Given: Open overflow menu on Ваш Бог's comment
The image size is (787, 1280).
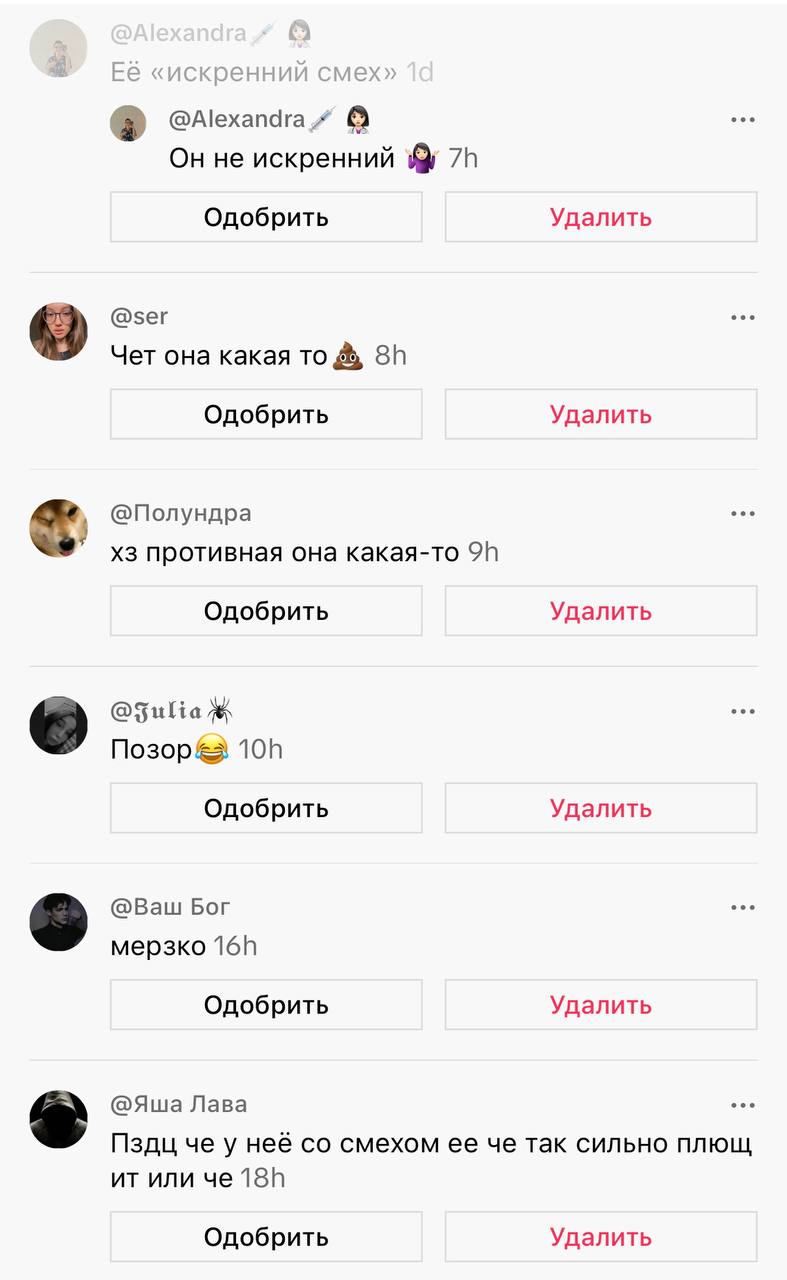Looking at the screenshot, I should point(742,908).
